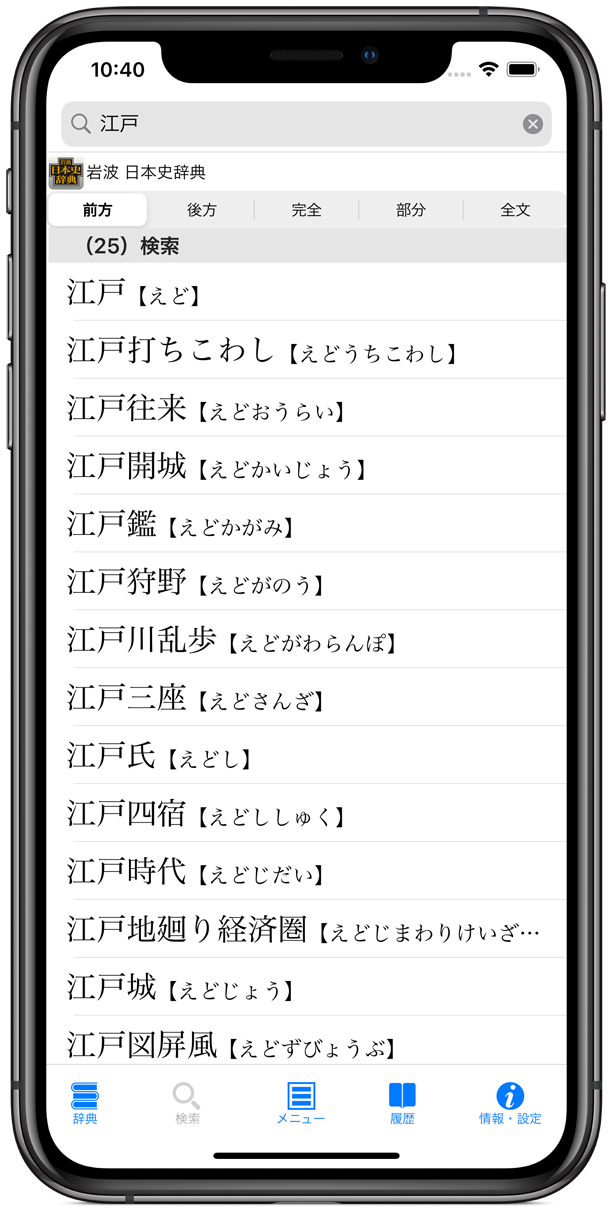
Task: Switch to the 後方 search mode
Action: (x=202, y=210)
